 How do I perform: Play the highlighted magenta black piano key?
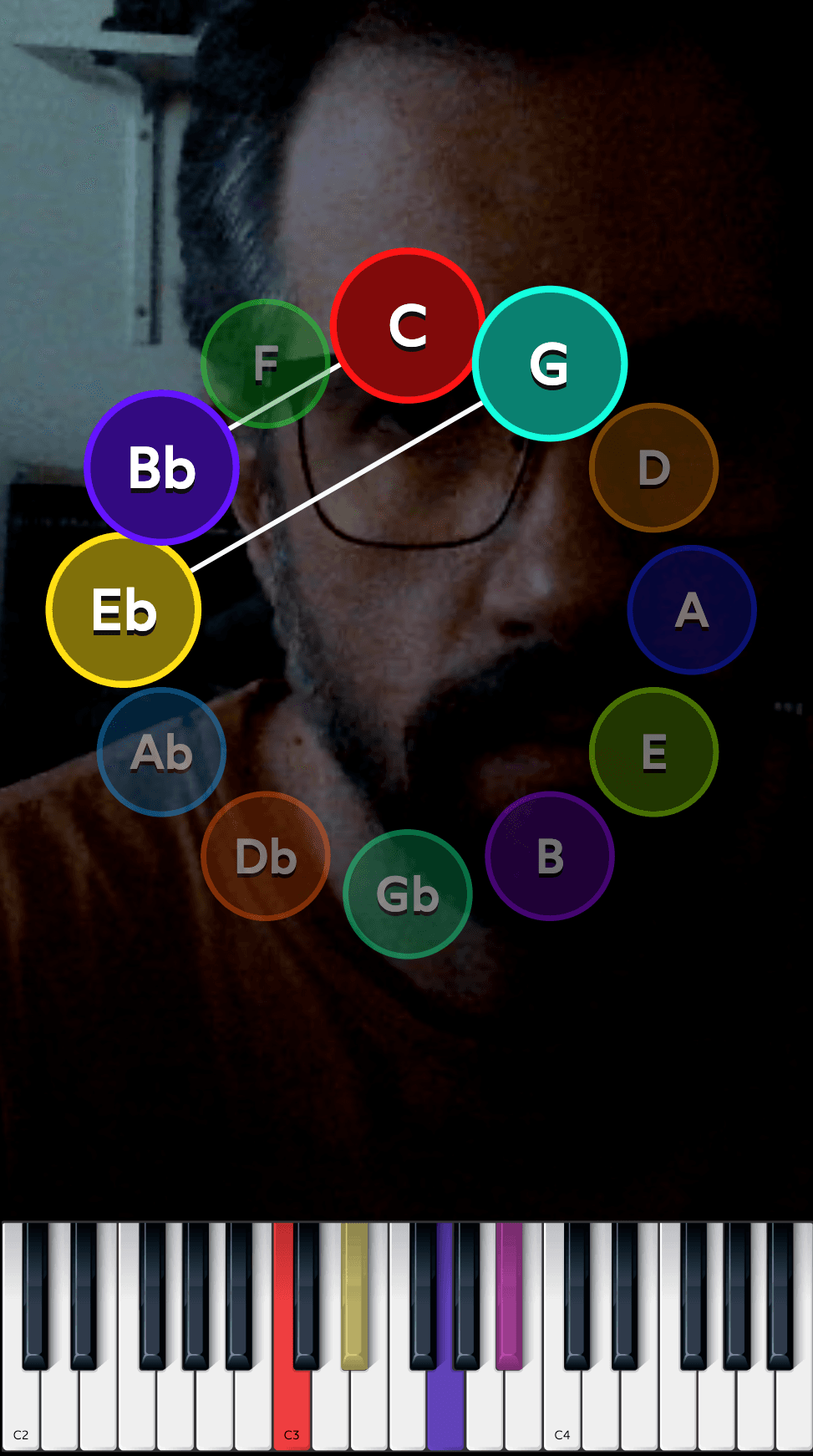tap(509, 1296)
